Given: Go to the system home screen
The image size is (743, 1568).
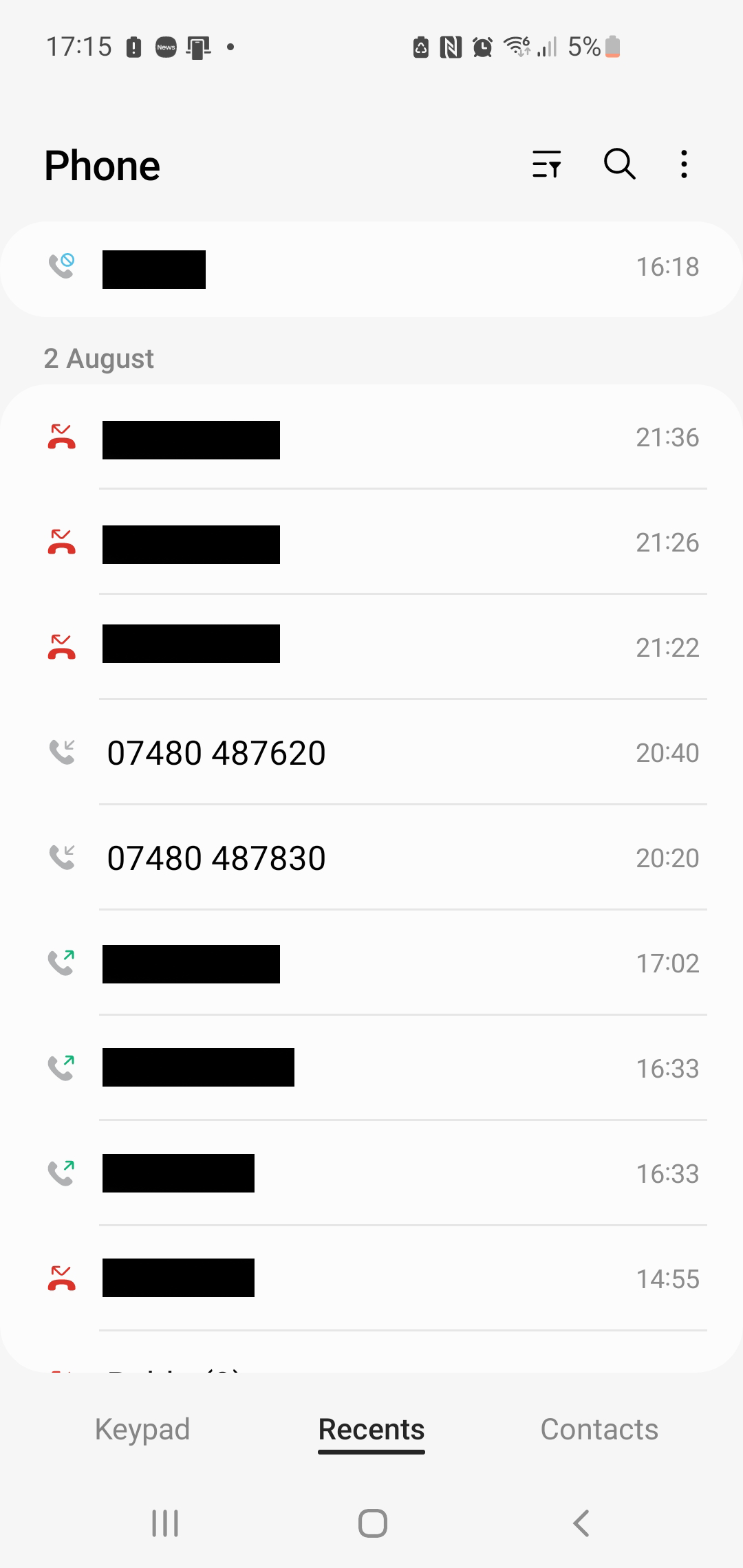Looking at the screenshot, I should click(372, 1523).
